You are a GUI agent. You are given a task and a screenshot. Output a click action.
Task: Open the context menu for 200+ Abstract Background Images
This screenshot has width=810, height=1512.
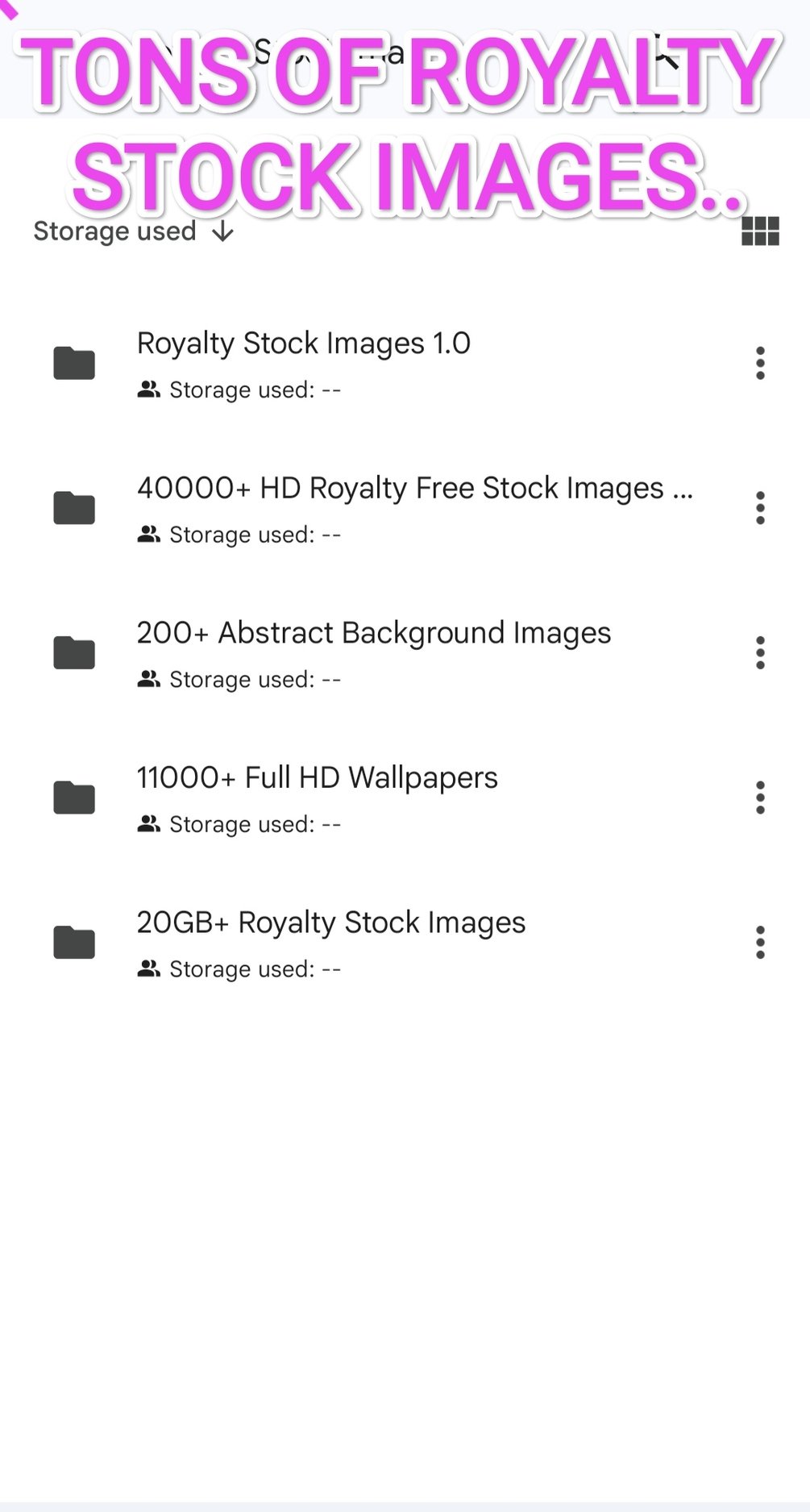click(758, 654)
